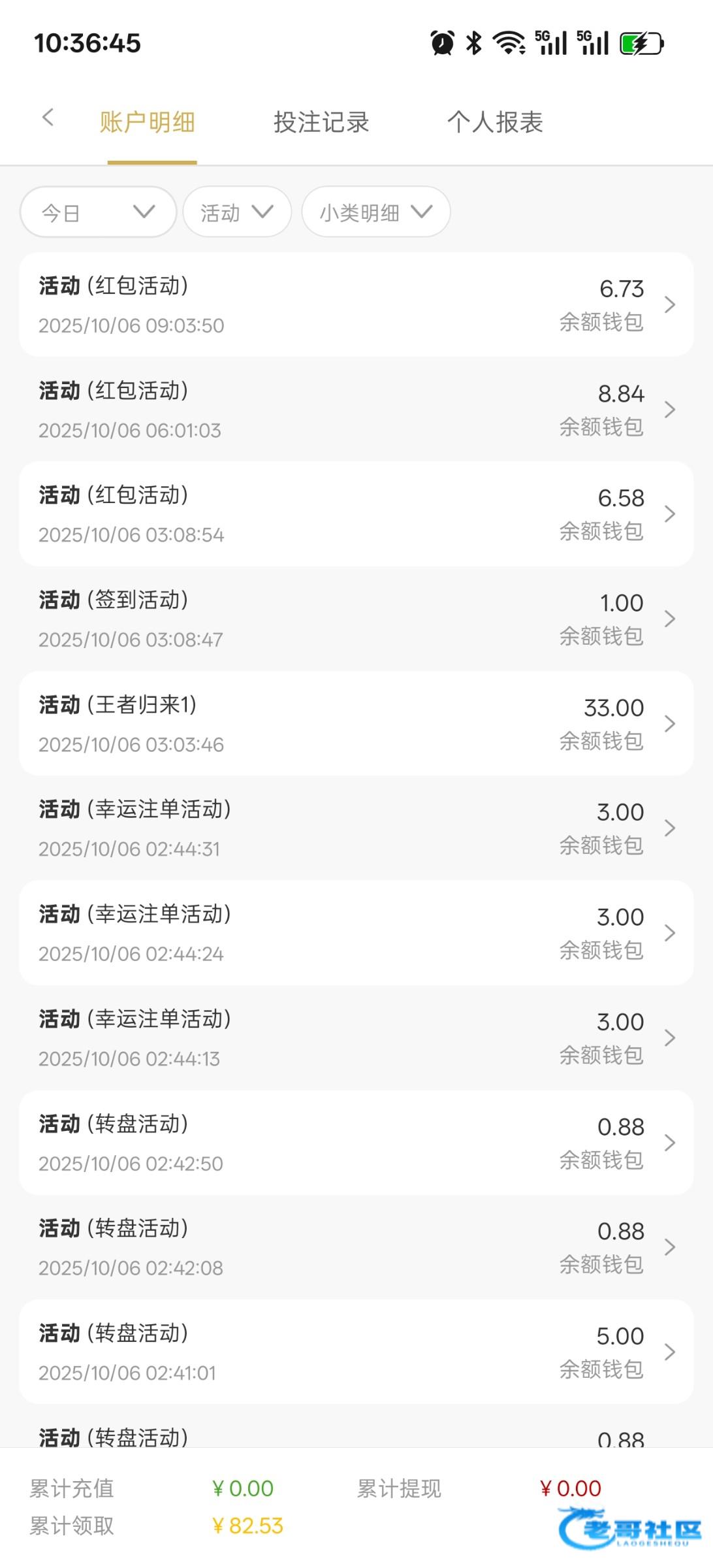
Task: Expand the 小类明细 dropdown
Action: point(375,212)
